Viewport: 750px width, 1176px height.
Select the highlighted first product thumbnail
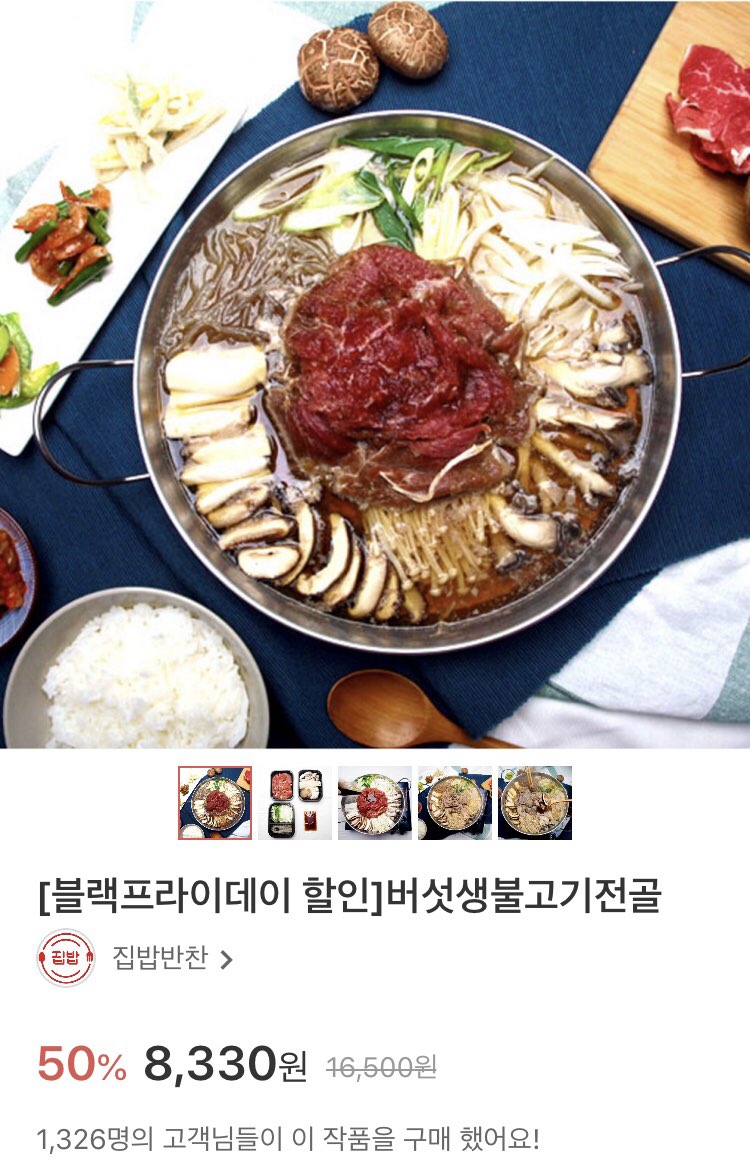click(x=215, y=803)
